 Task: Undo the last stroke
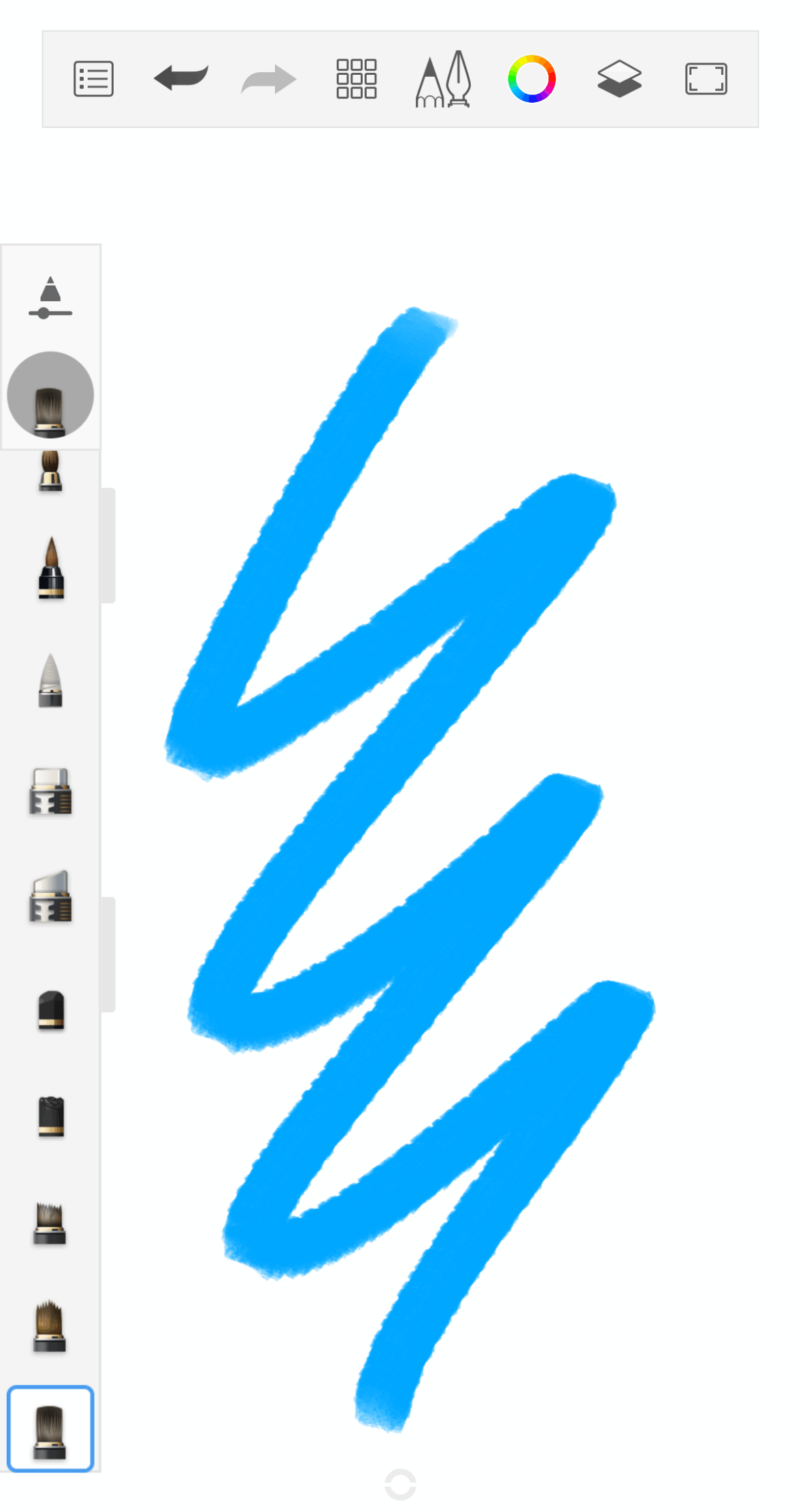[180, 78]
